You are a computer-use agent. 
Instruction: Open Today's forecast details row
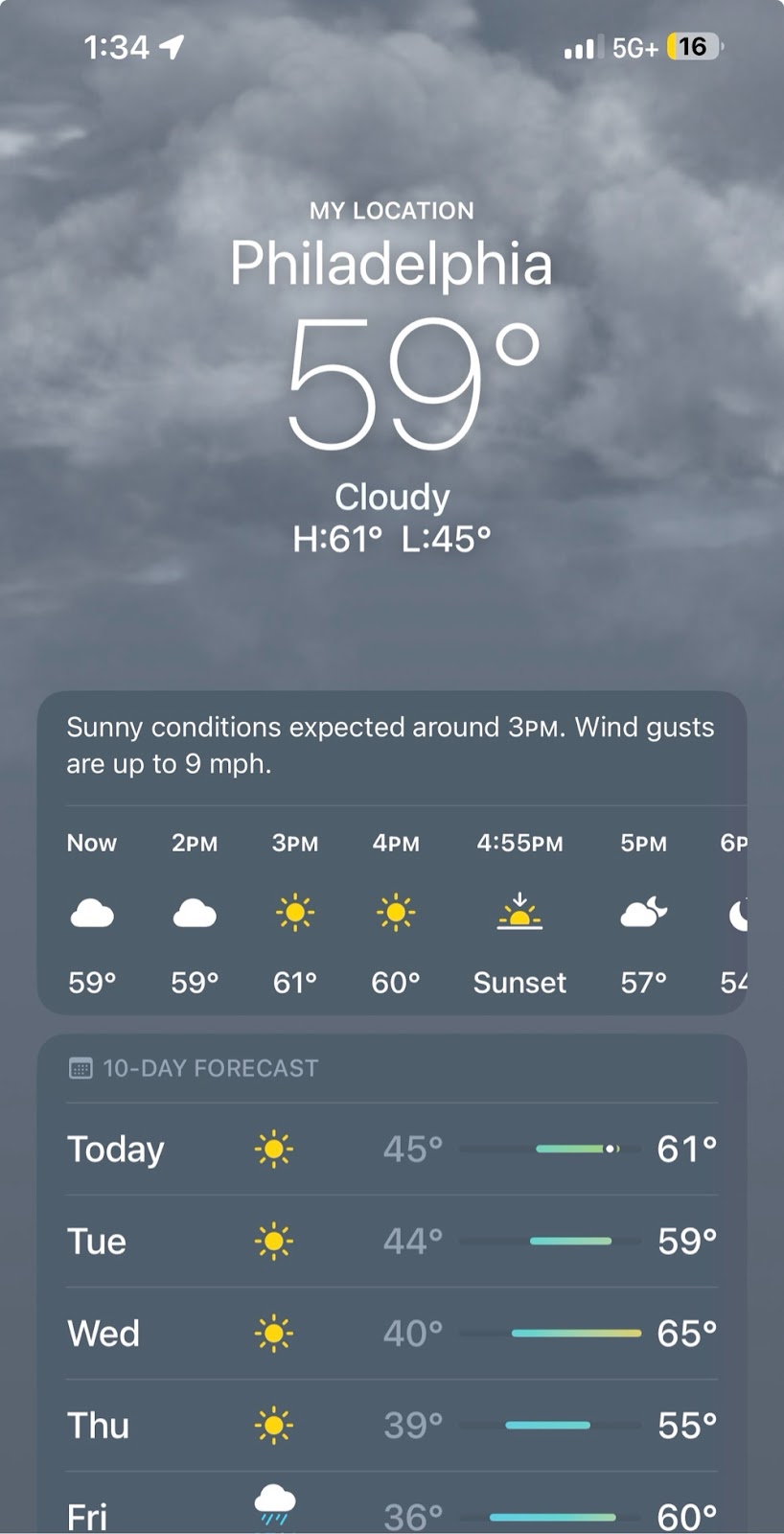click(391, 1149)
